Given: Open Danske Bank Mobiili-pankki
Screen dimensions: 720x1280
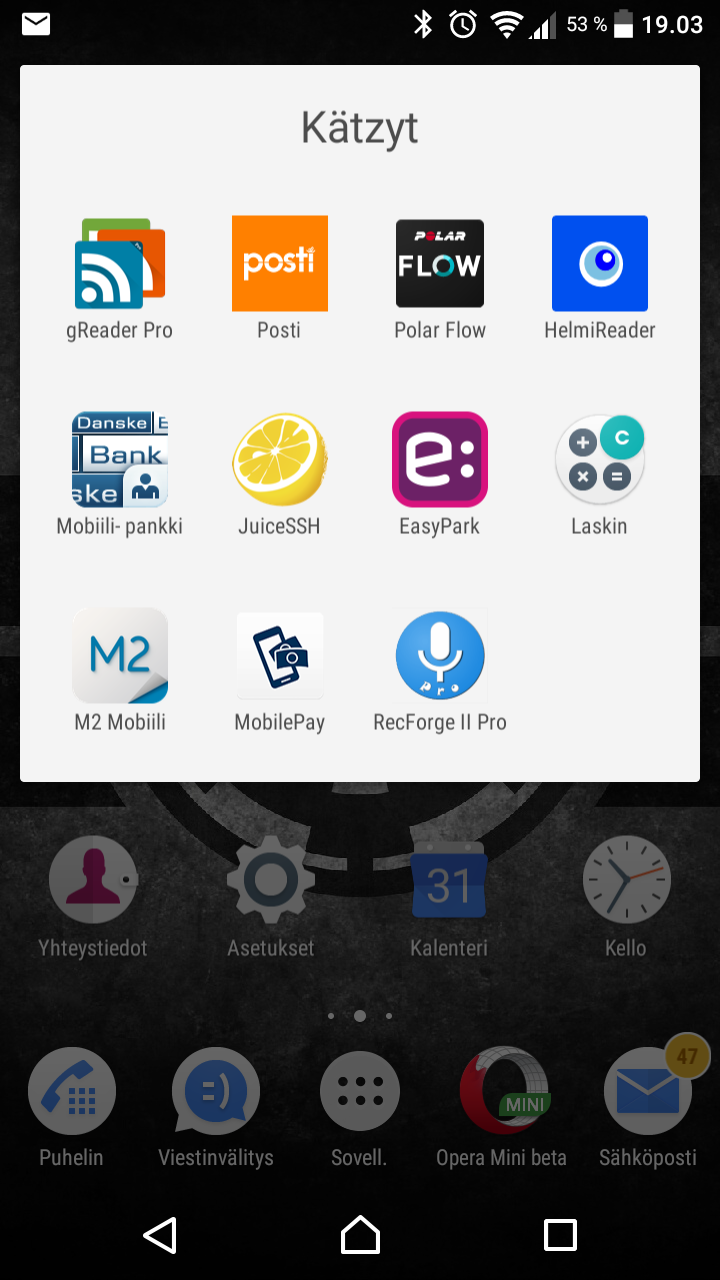Looking at the screenshot, I should [120, 460].
